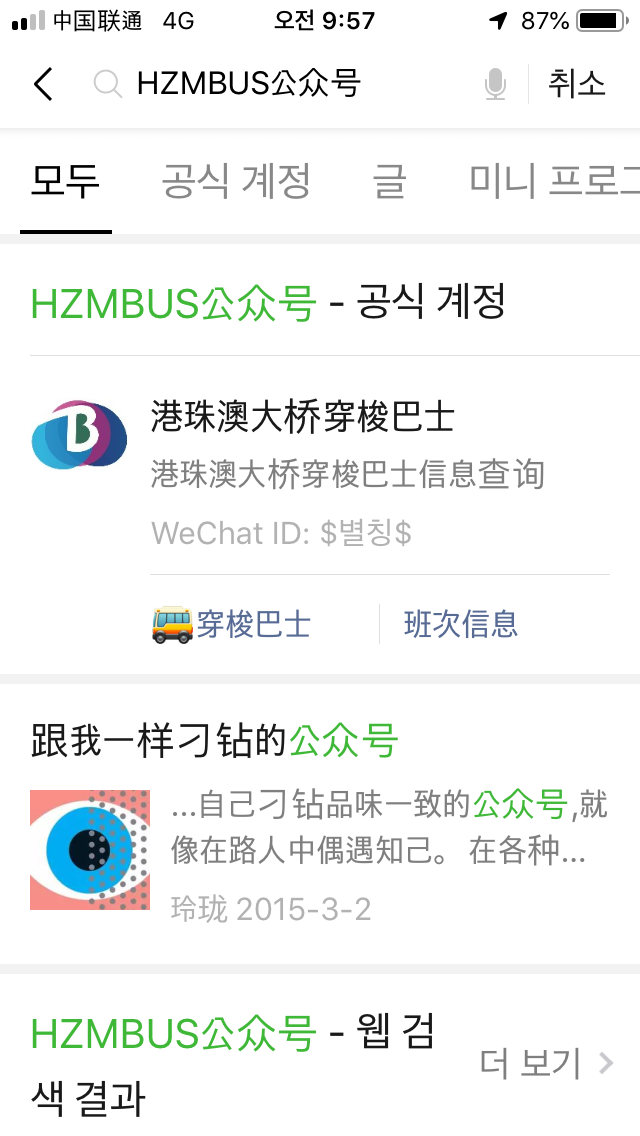This screenshot has height=1136, width=640.
Task: Switch to the 모두 tab
Action: tap(66, 182)
